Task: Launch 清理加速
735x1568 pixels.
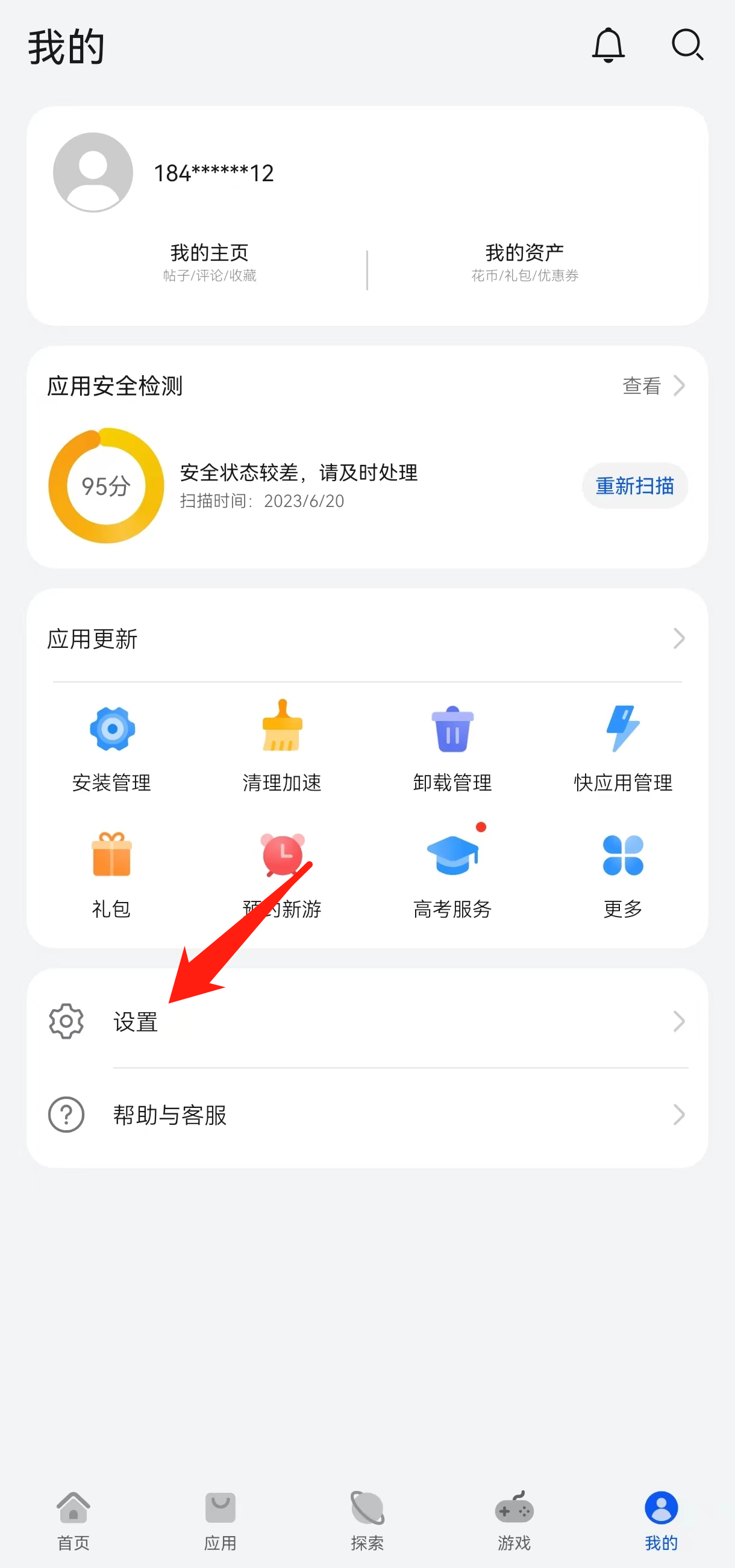Action: coord(282,748)
